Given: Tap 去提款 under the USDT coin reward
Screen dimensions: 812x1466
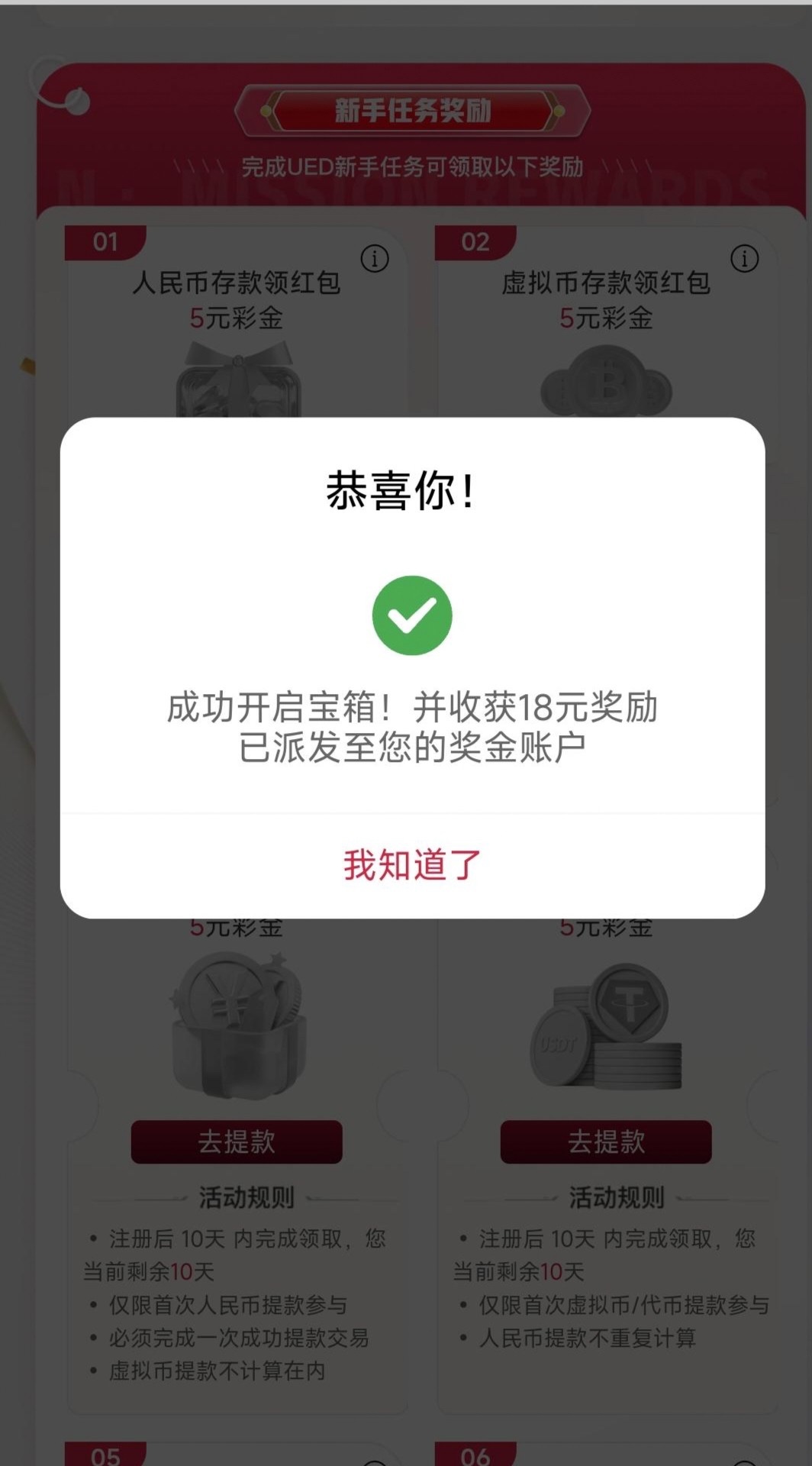Looking at the screenshot, I should pos(606,1141).
